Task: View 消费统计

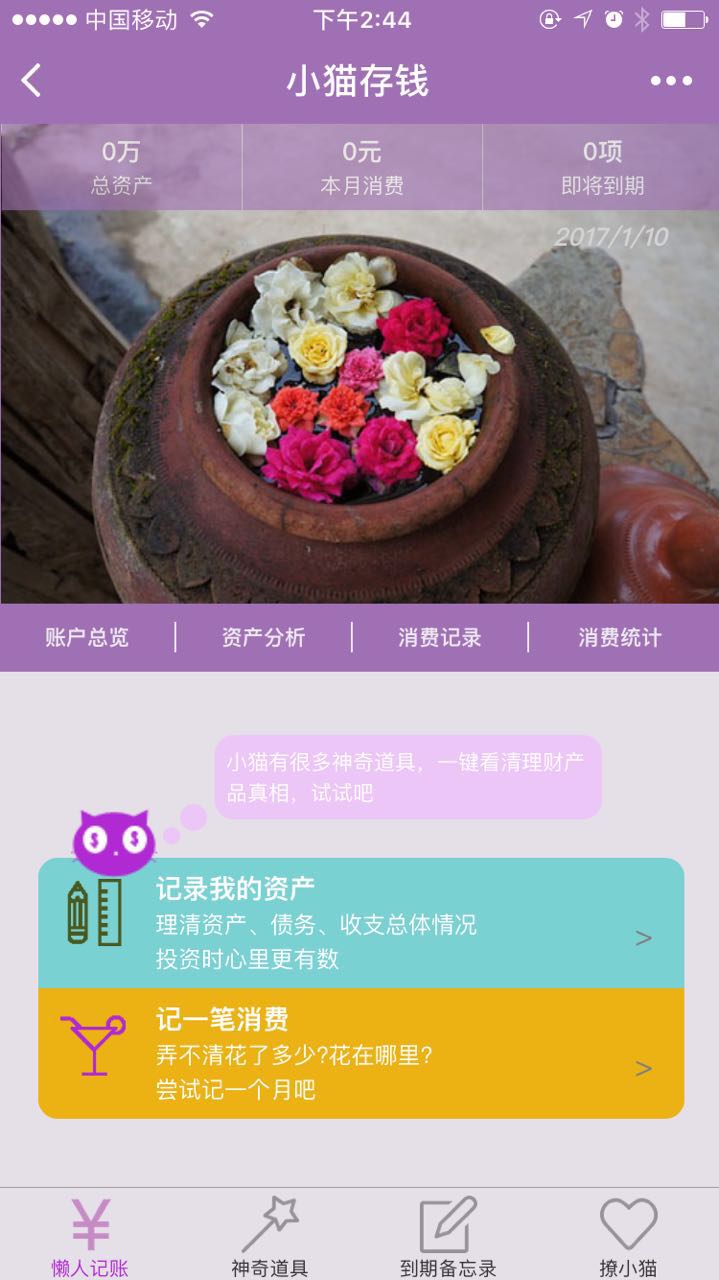Action: coord(620,638)
